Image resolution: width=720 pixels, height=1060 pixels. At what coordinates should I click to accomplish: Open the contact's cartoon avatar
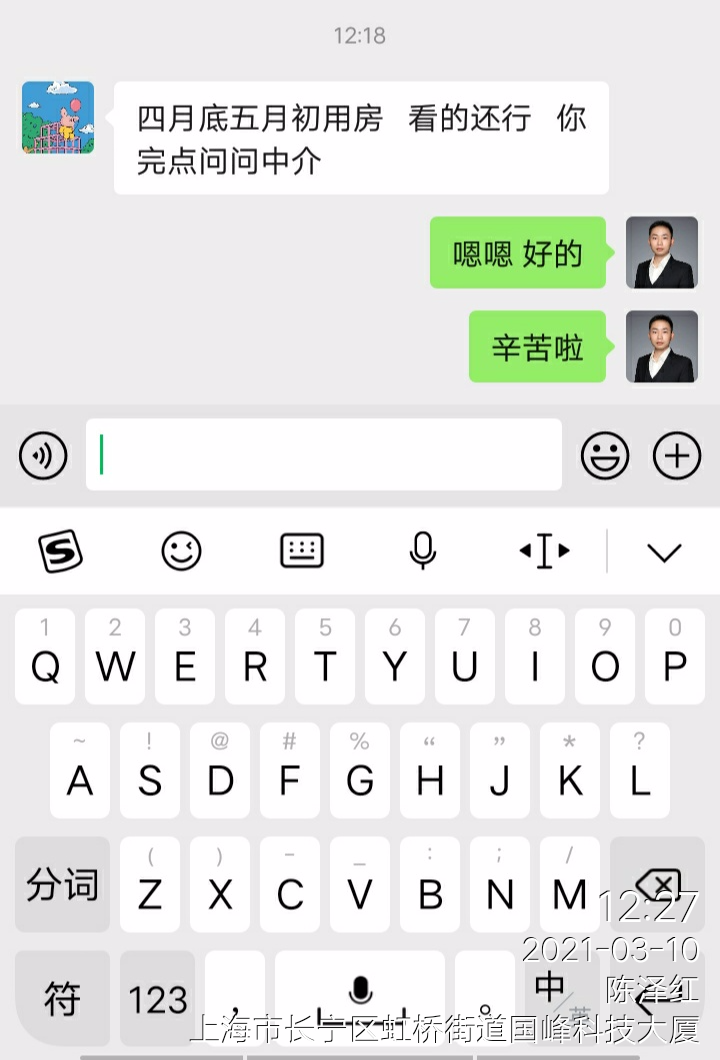(58, 118)
